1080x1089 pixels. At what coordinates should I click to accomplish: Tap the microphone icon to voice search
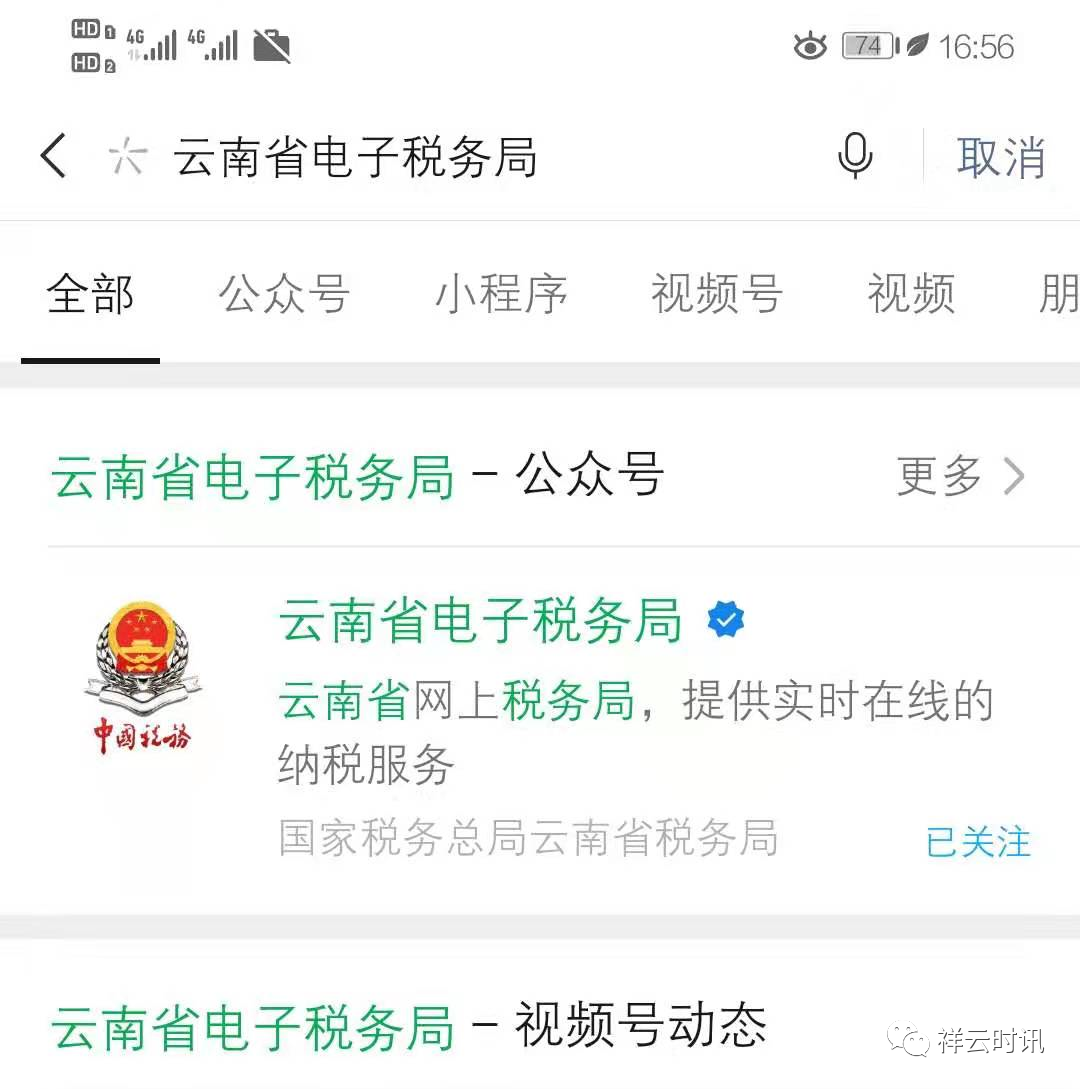point(855,155)
